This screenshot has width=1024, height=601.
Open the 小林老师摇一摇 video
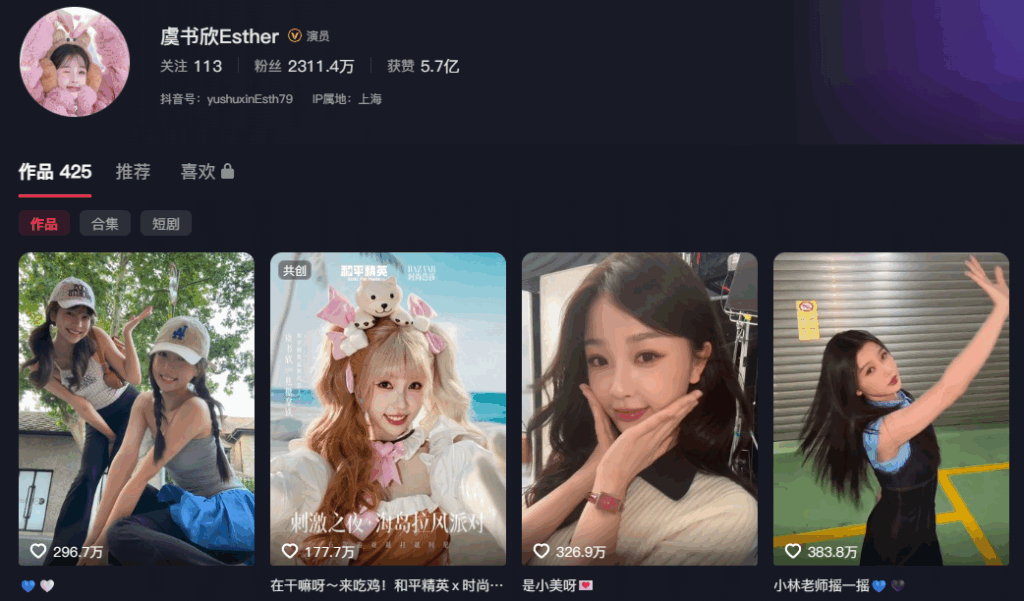pyautogui.click(x=891, y=408)
